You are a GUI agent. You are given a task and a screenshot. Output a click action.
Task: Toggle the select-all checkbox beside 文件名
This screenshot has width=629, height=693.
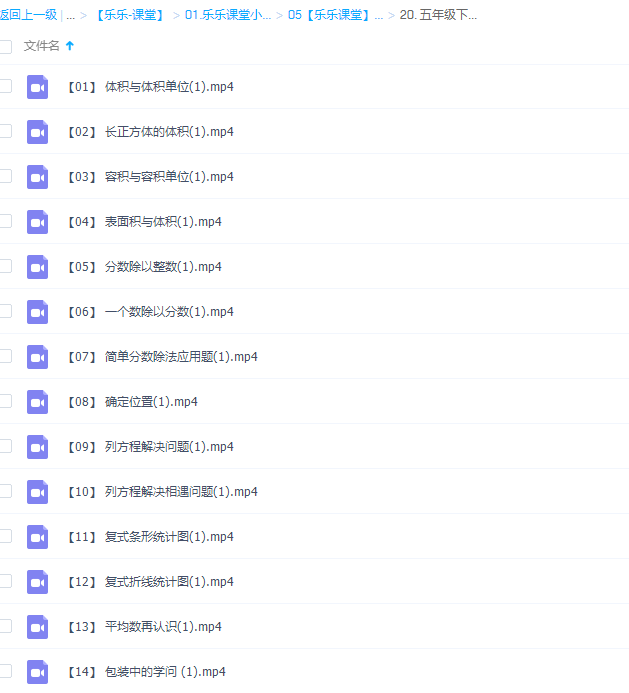(5, 46)
